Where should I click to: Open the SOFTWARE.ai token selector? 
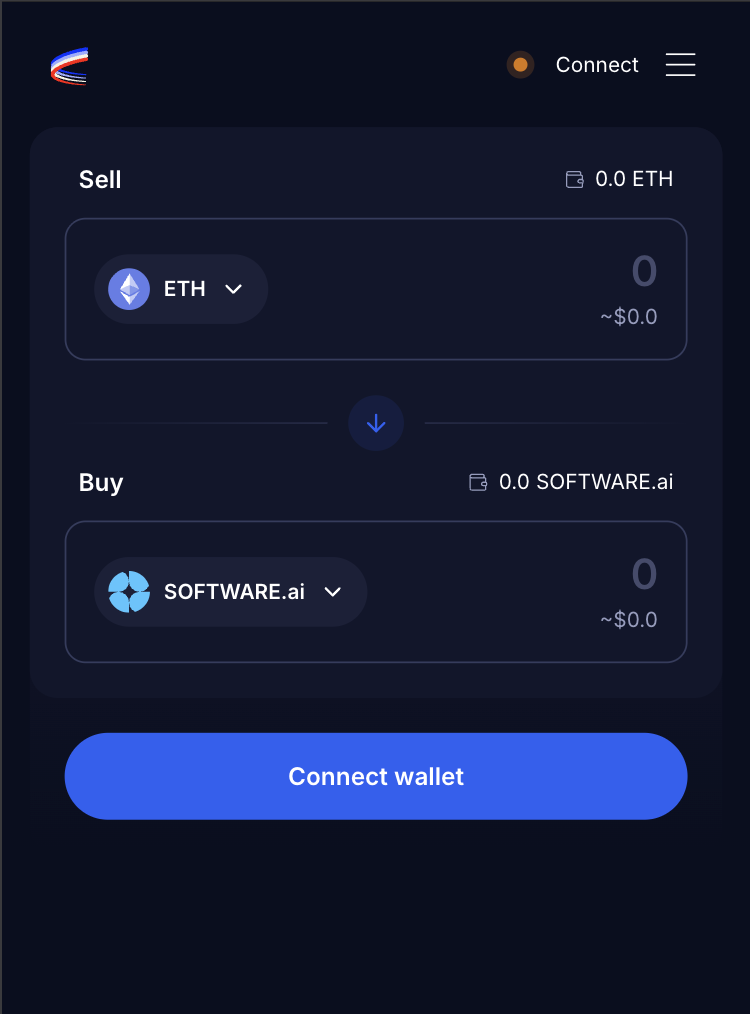(x=230, y=592)
